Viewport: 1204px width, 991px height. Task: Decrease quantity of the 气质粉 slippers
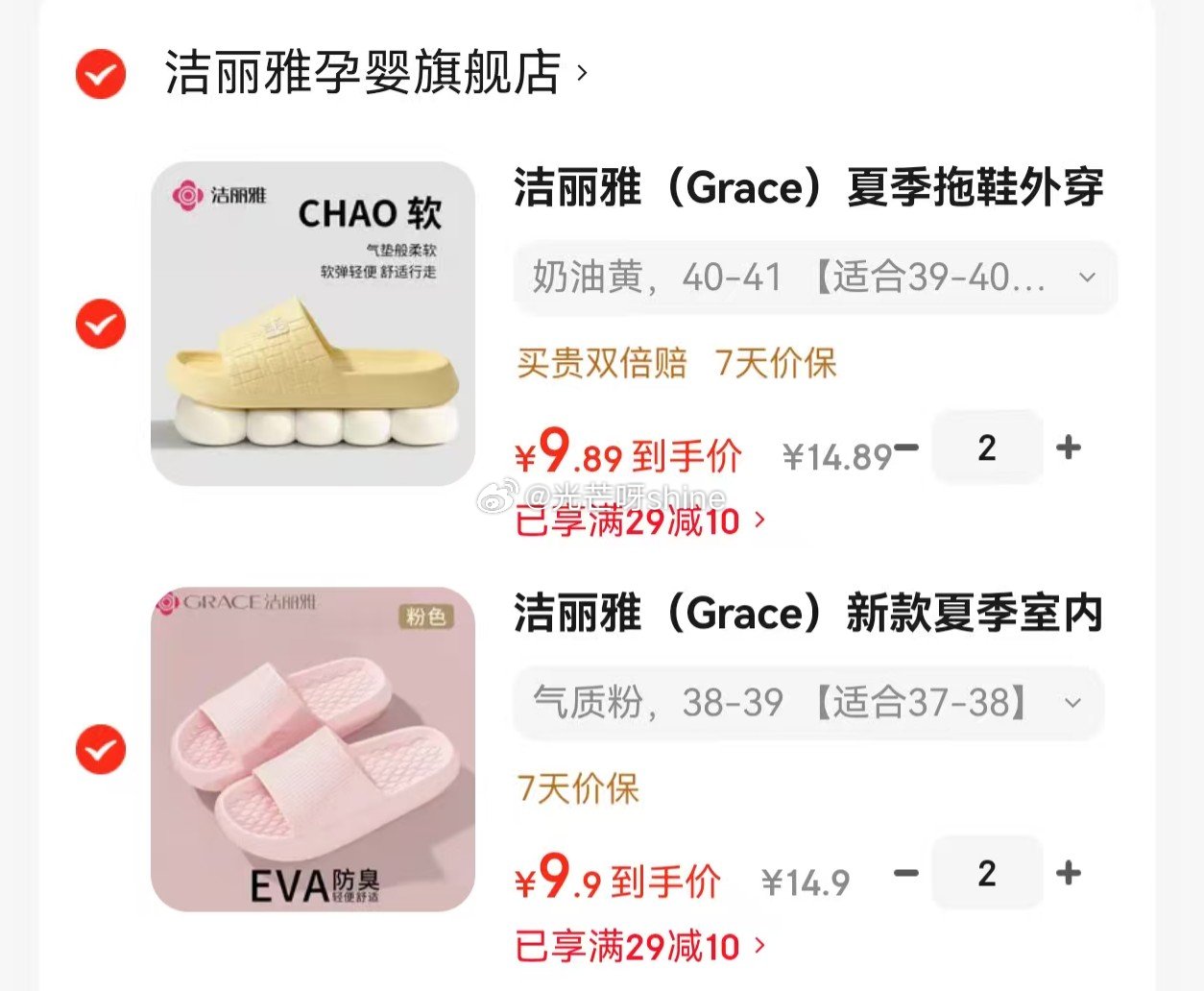click(x=906, y=874)
